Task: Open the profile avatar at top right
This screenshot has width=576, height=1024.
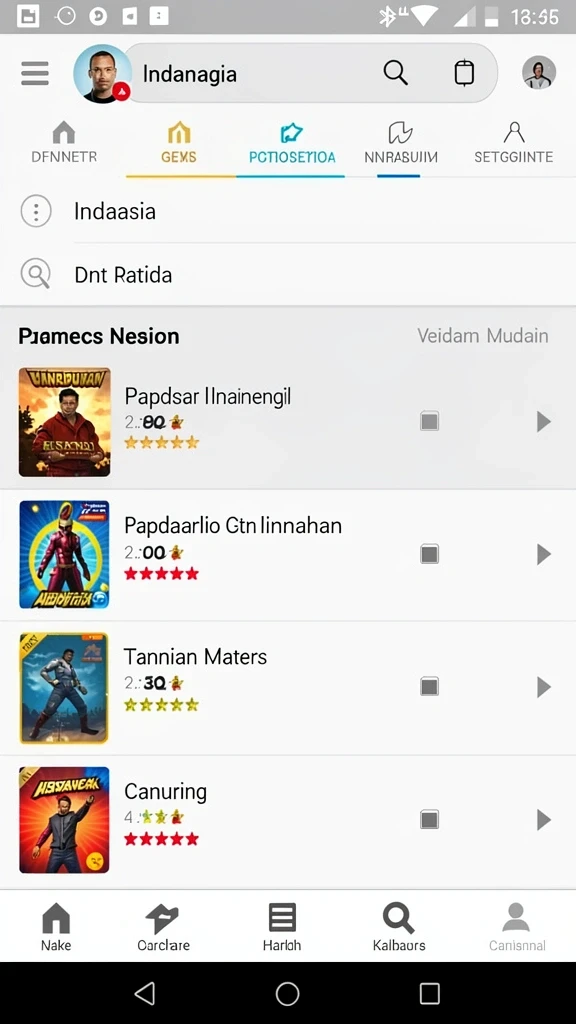Action: click(539, 72)
